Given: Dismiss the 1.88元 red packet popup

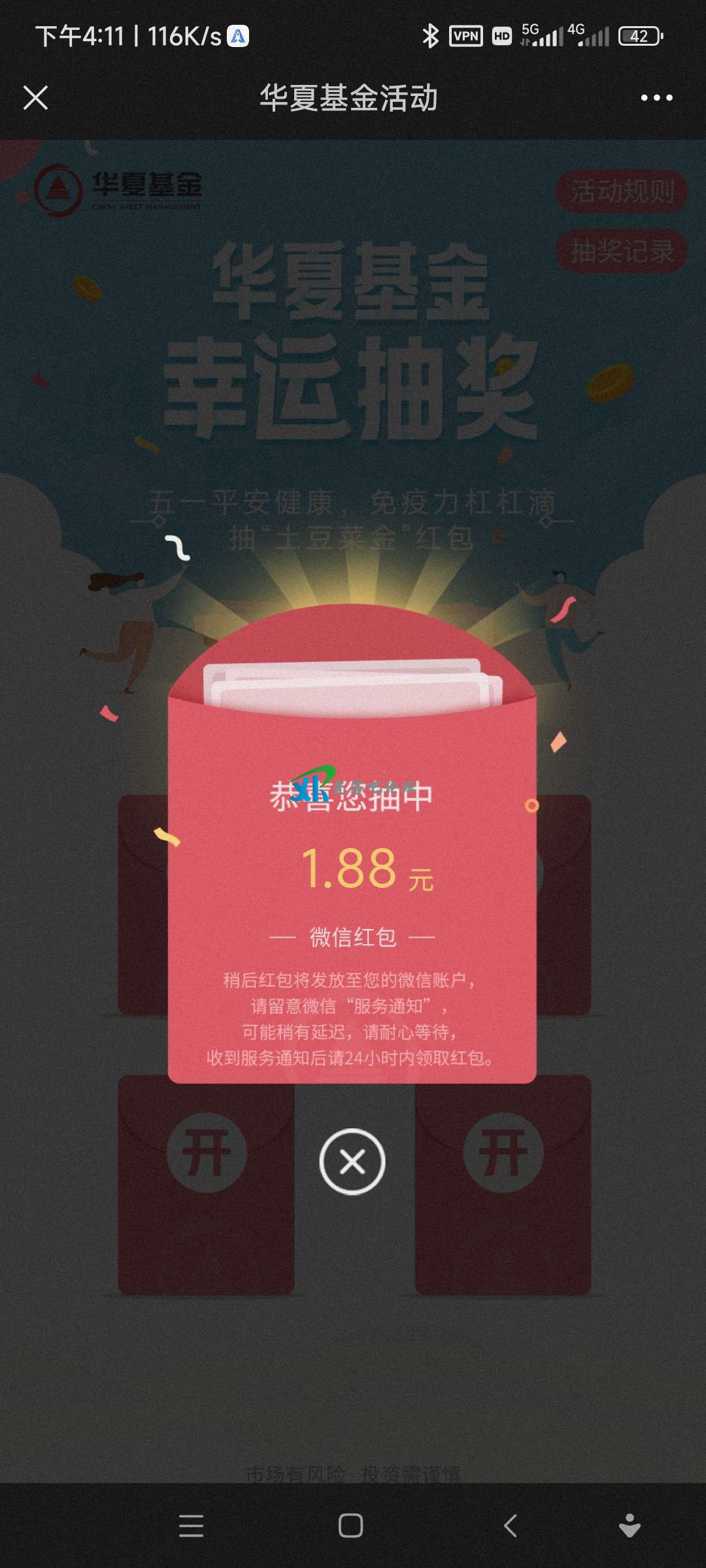Looking at the screenshot, I should pyautogui.click(x=352, y=1162).
